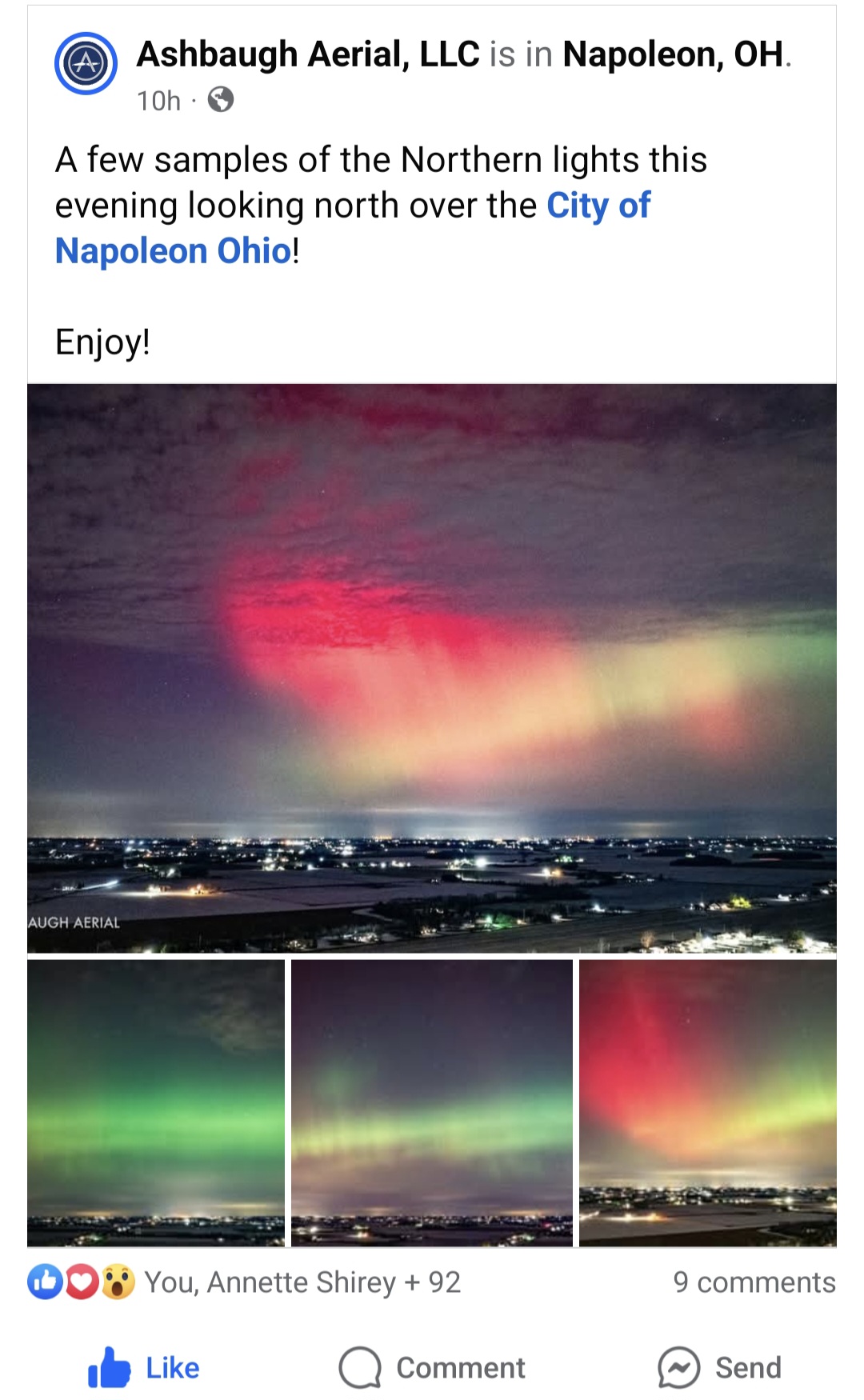Click the Comment speech bubble icon
The image size is (864, 1400).
pyautogui.click(x=362, y=1366)
